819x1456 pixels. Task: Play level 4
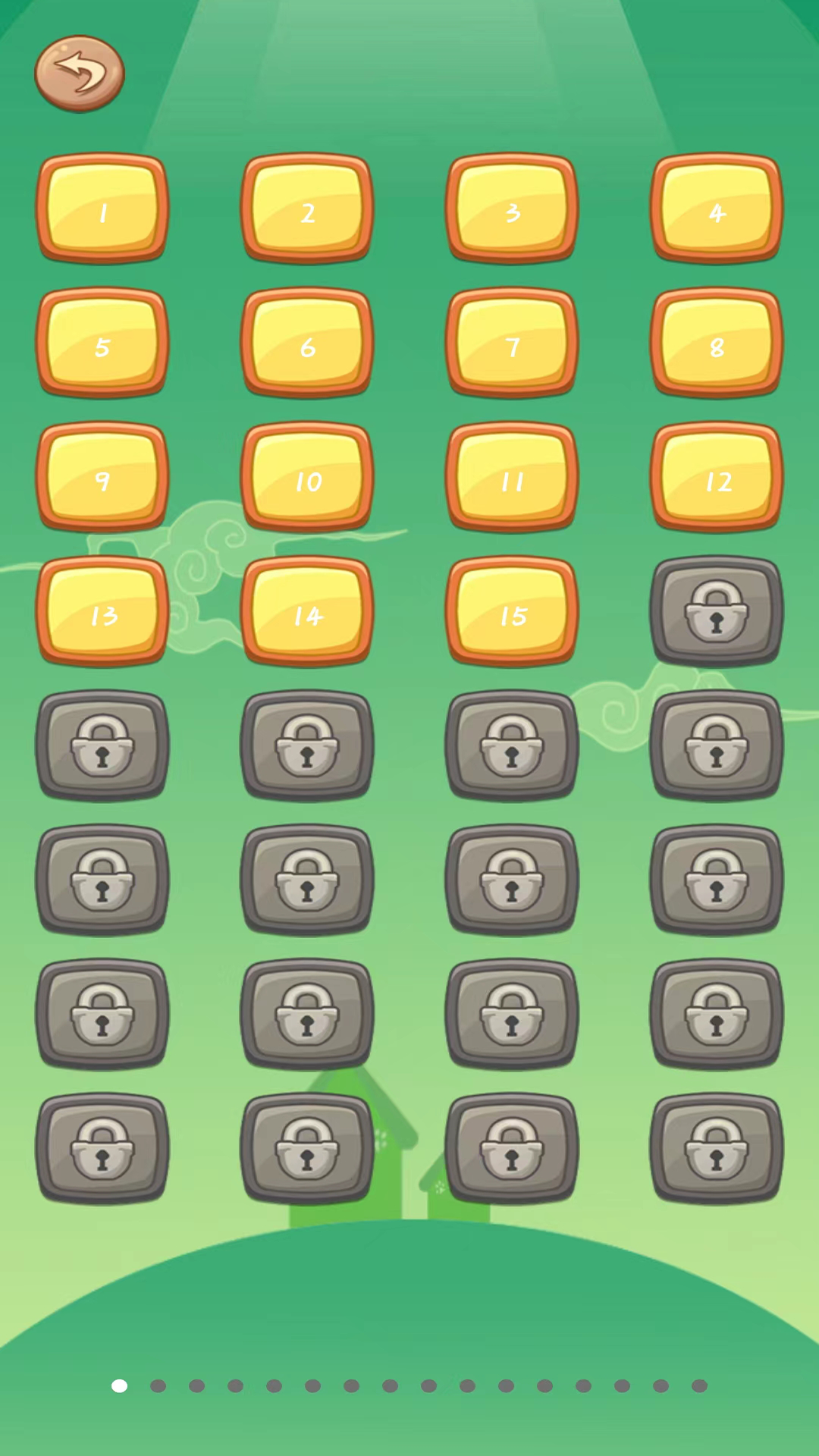(x=717, y=209)
